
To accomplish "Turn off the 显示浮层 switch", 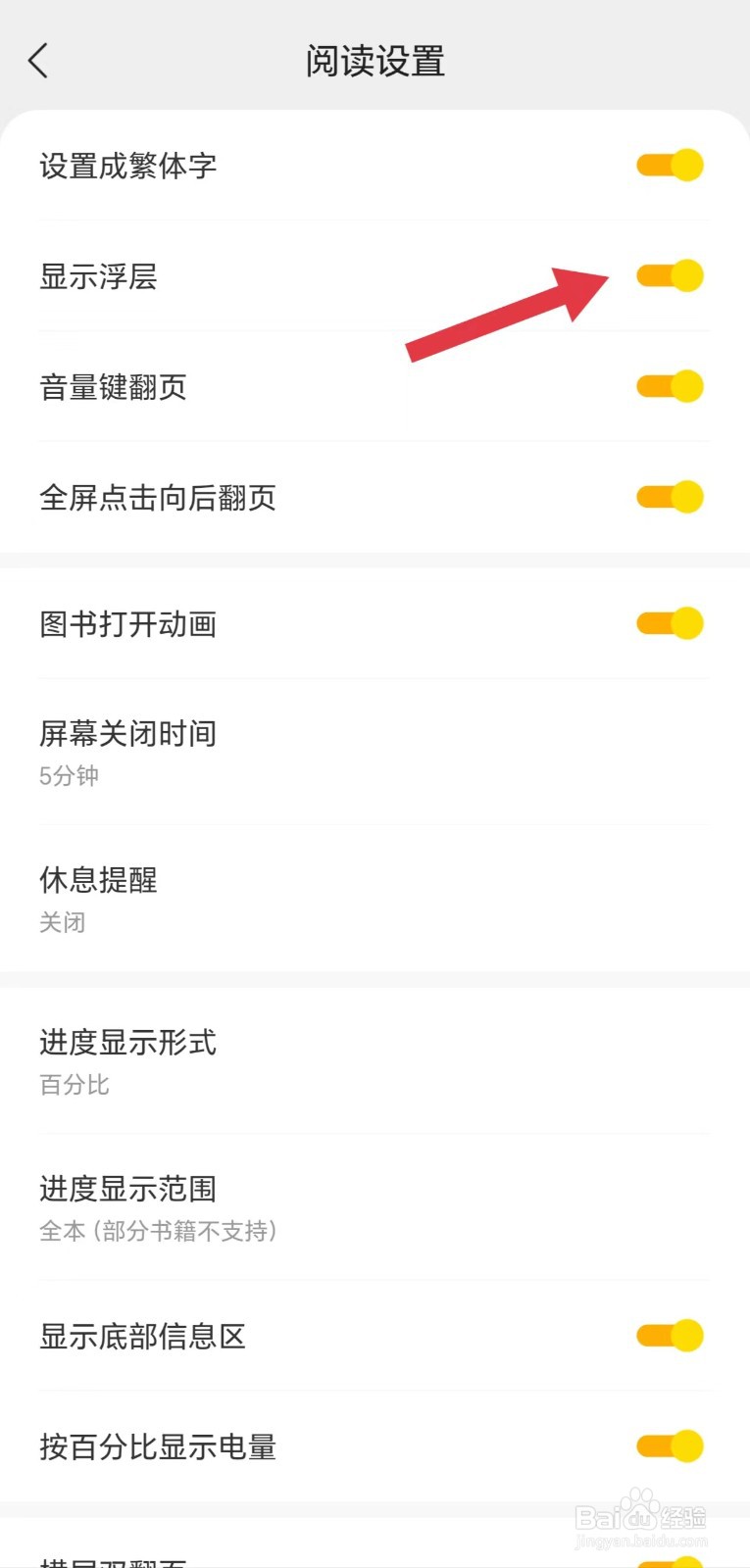I will tap(670, 275).
